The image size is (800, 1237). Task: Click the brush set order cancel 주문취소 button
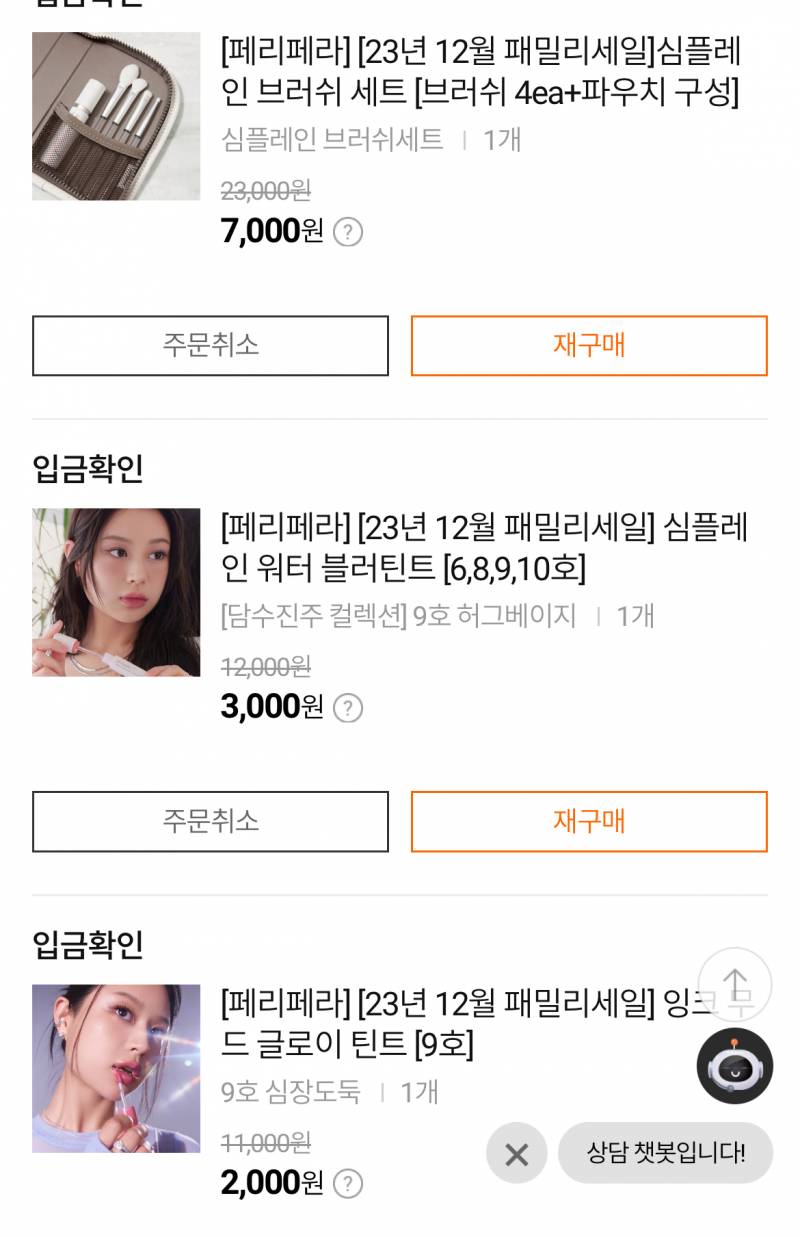(212, 347)
